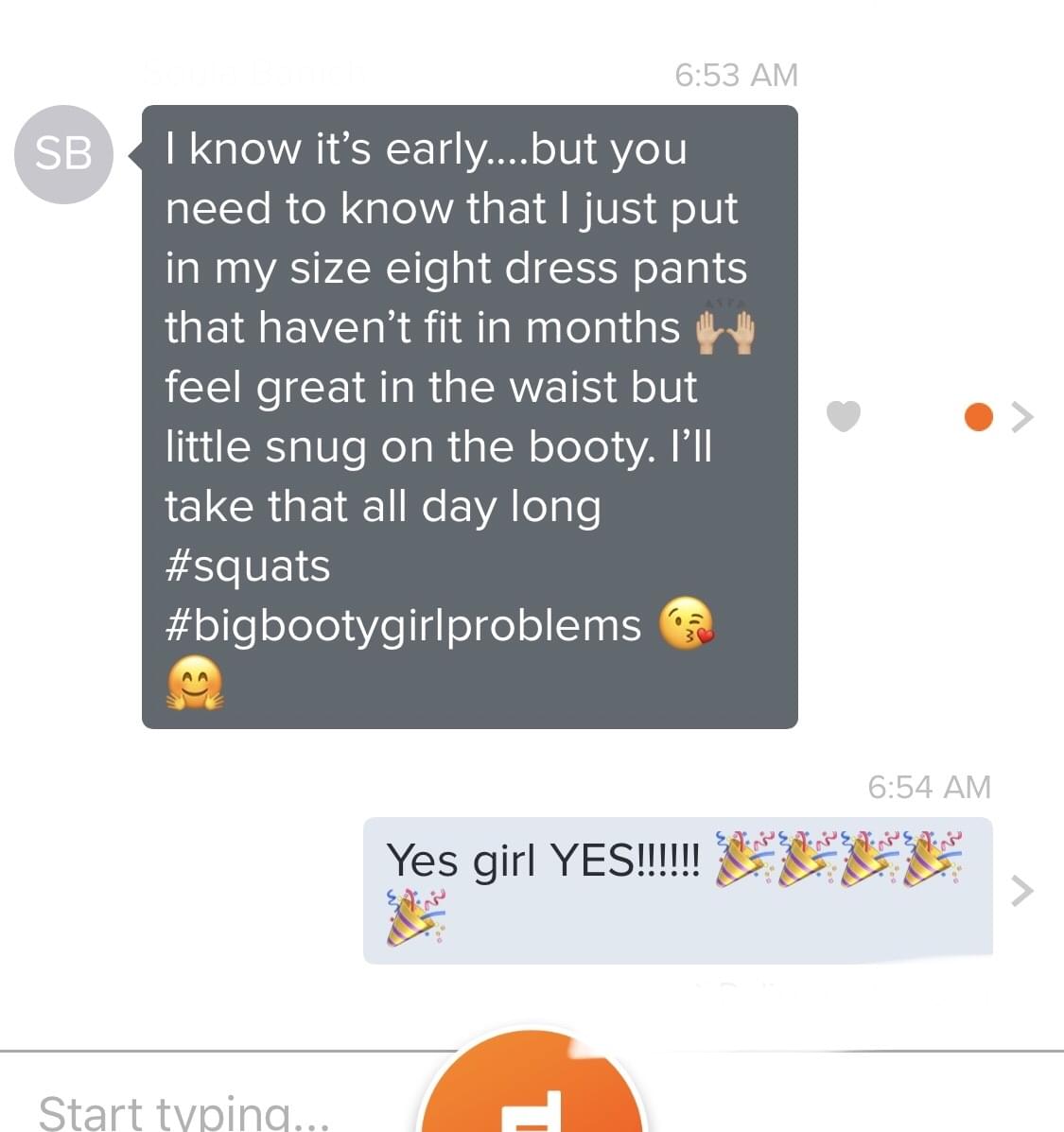Tap the orange circular action button
The image size is (1064, 1132).
tap(532, 1092)
